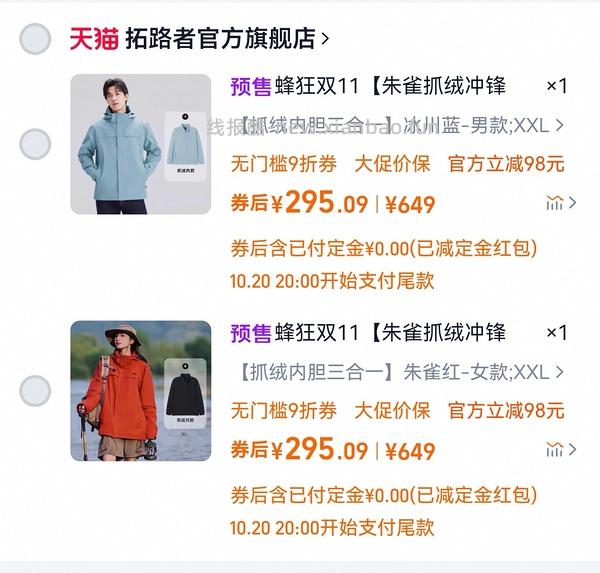Open the blue men's jacket product image
Viewport: 600px width, 573px height.
140,144
